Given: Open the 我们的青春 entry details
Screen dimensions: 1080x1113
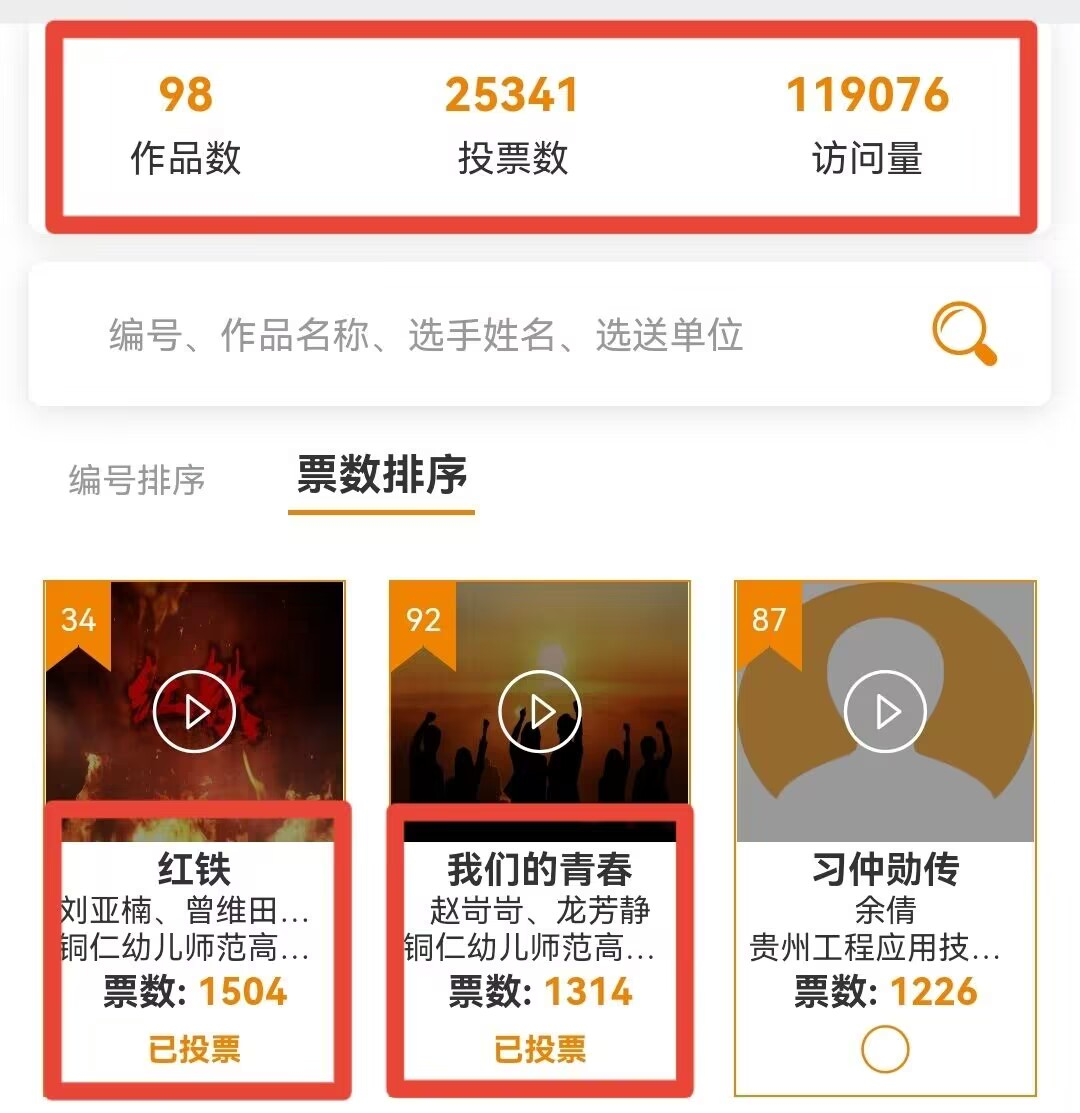Looking at the screenshot, I should [x=540, y=869].
